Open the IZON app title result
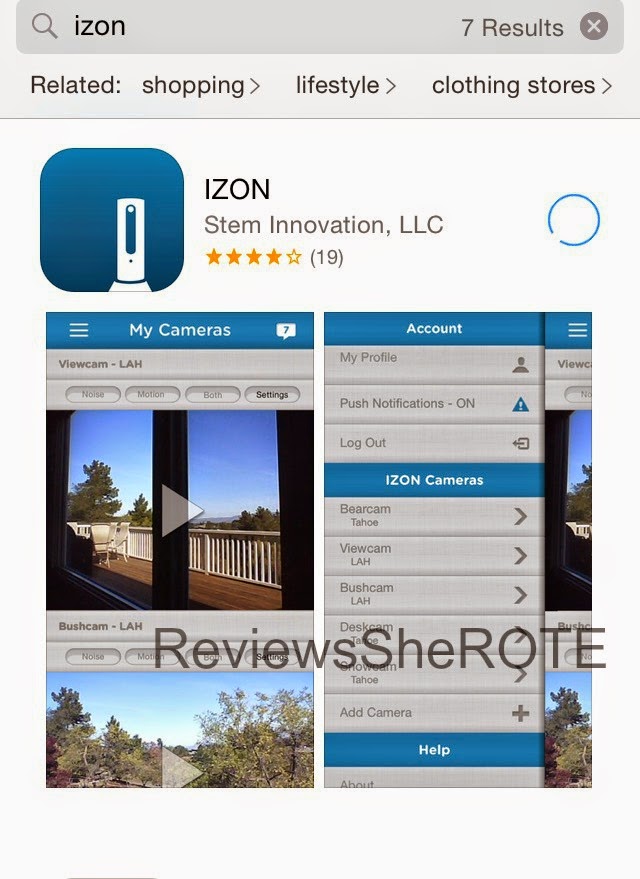Image resolution: width=640 pixels, height=879 pixels. coord(238,190)
